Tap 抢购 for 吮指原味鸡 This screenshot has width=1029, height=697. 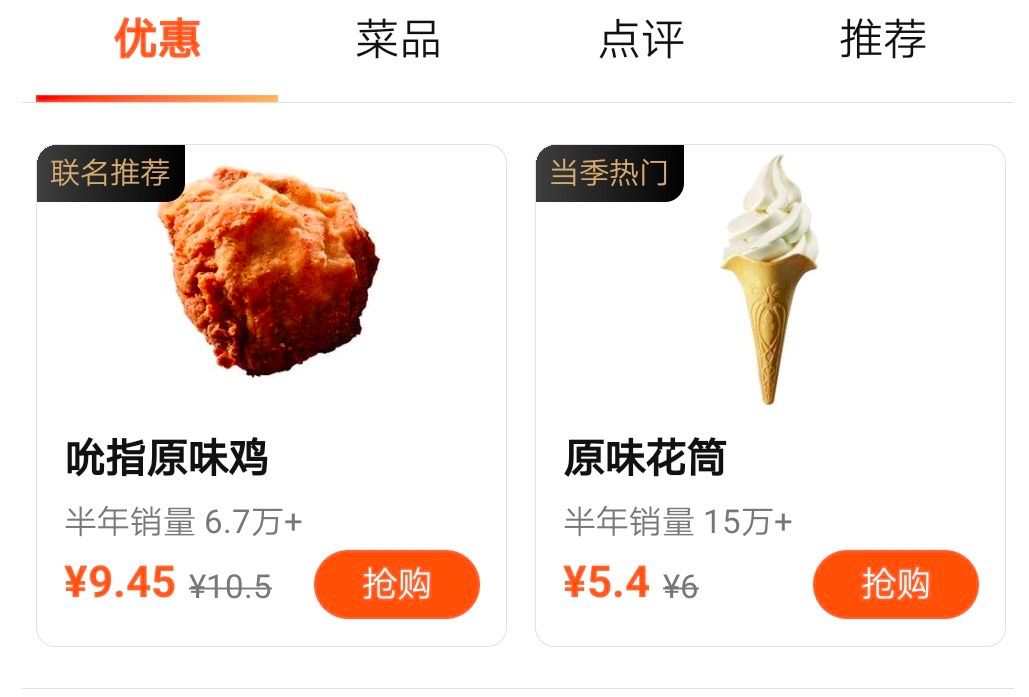pos(397,584)
